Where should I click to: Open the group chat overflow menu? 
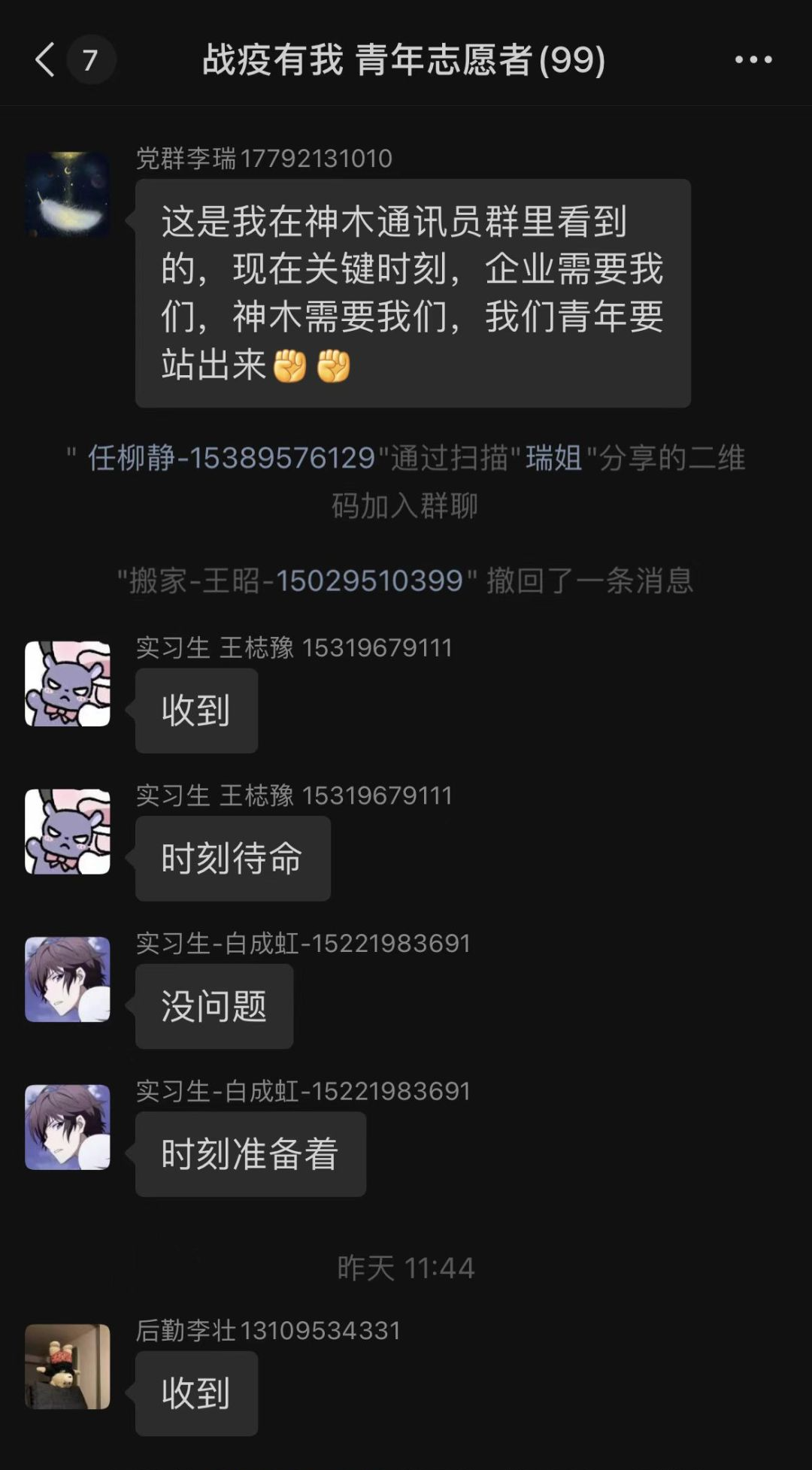(753, 60)
